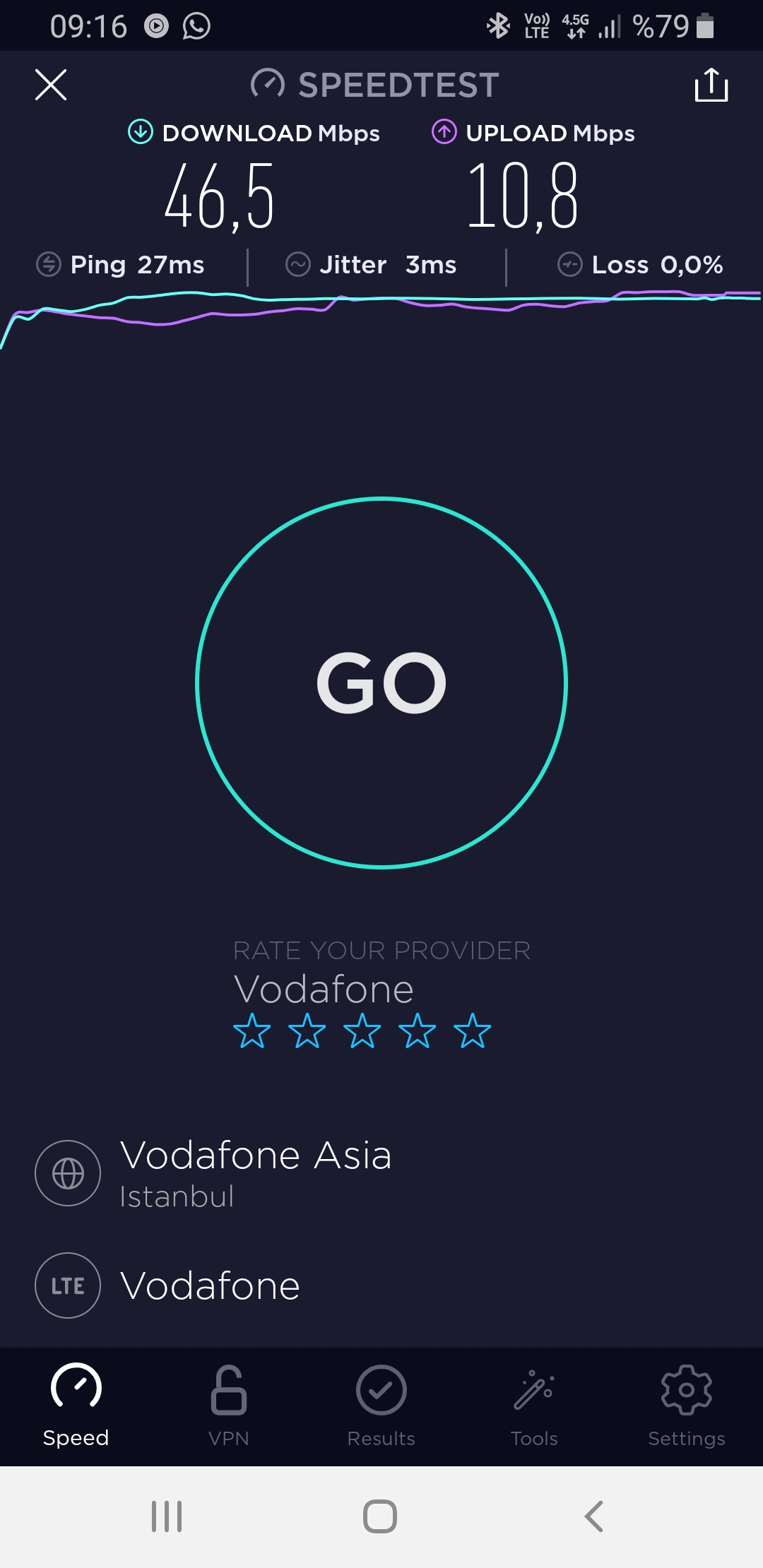Image resolution: width=763 pixels, height=1568 pixels.
Task: Open the Settings tab
Action: (687, 1406)
